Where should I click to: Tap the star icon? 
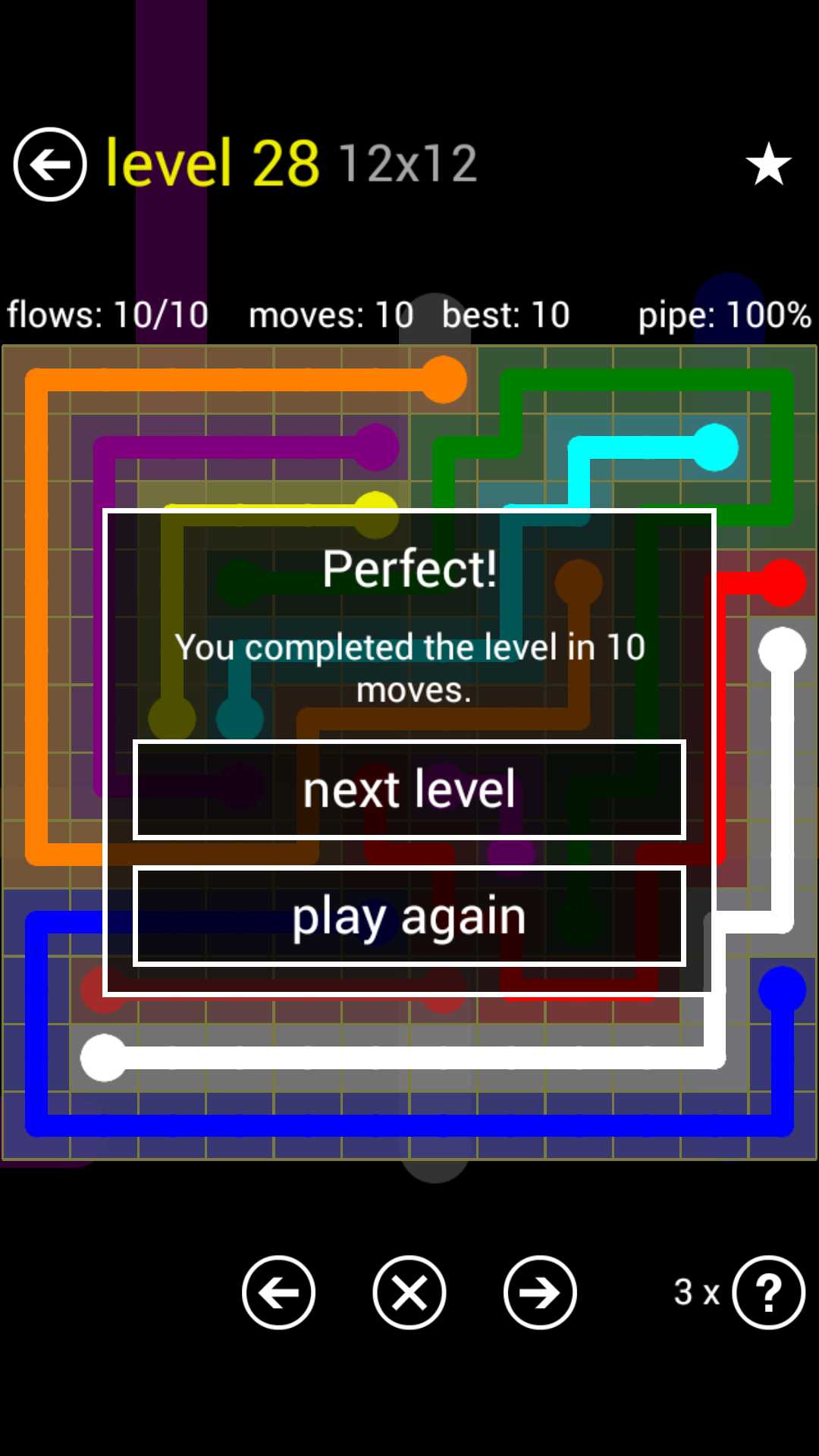(x=768, y=164)
